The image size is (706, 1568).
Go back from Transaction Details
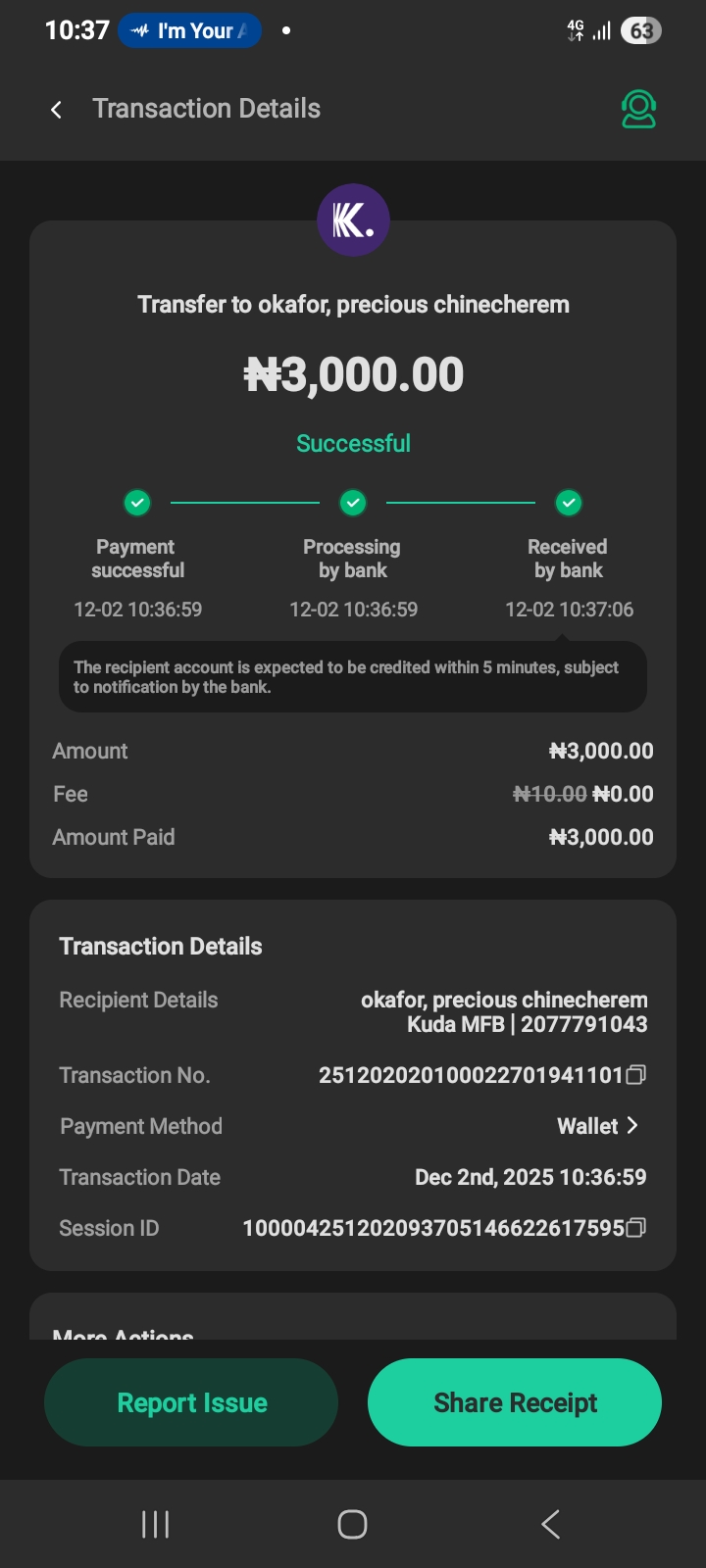(x=57, y=110)
